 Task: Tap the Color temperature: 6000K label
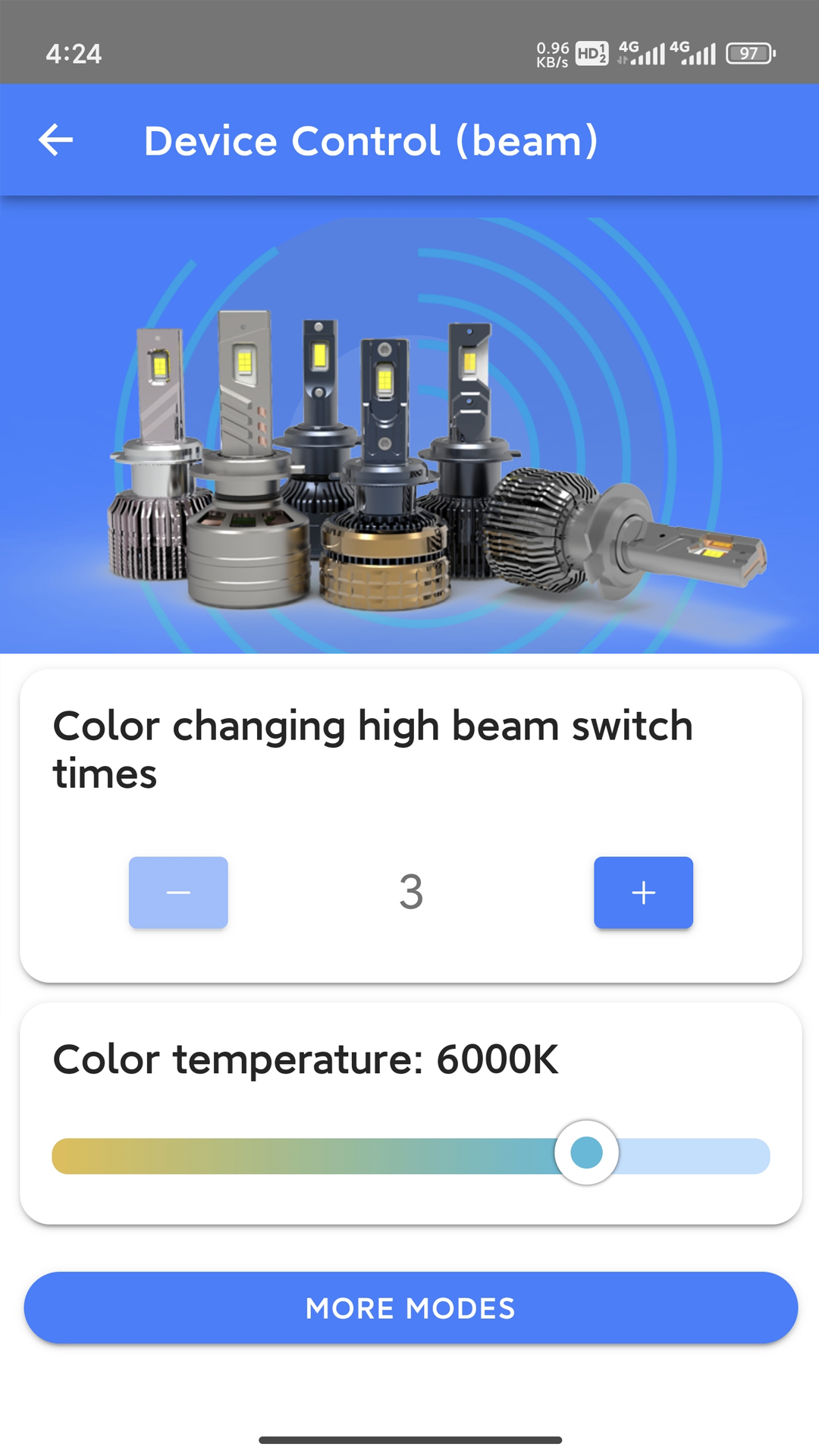tap(305, 1059)
